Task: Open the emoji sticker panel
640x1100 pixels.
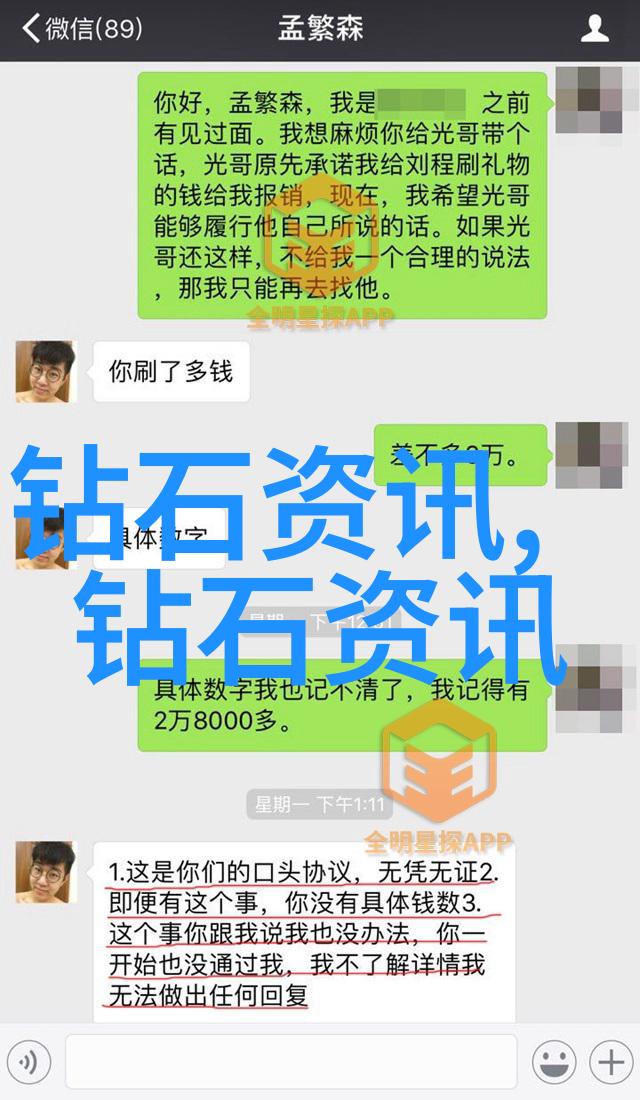Action: coord(553,1060)
